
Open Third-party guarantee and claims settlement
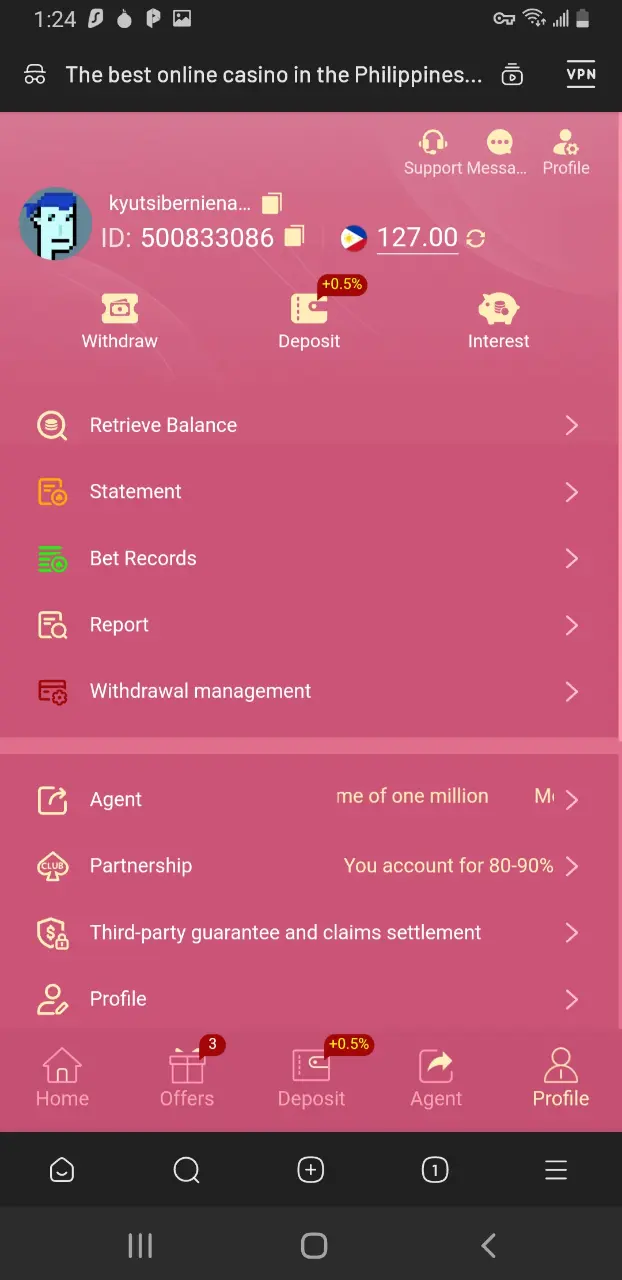coord(311,933)
